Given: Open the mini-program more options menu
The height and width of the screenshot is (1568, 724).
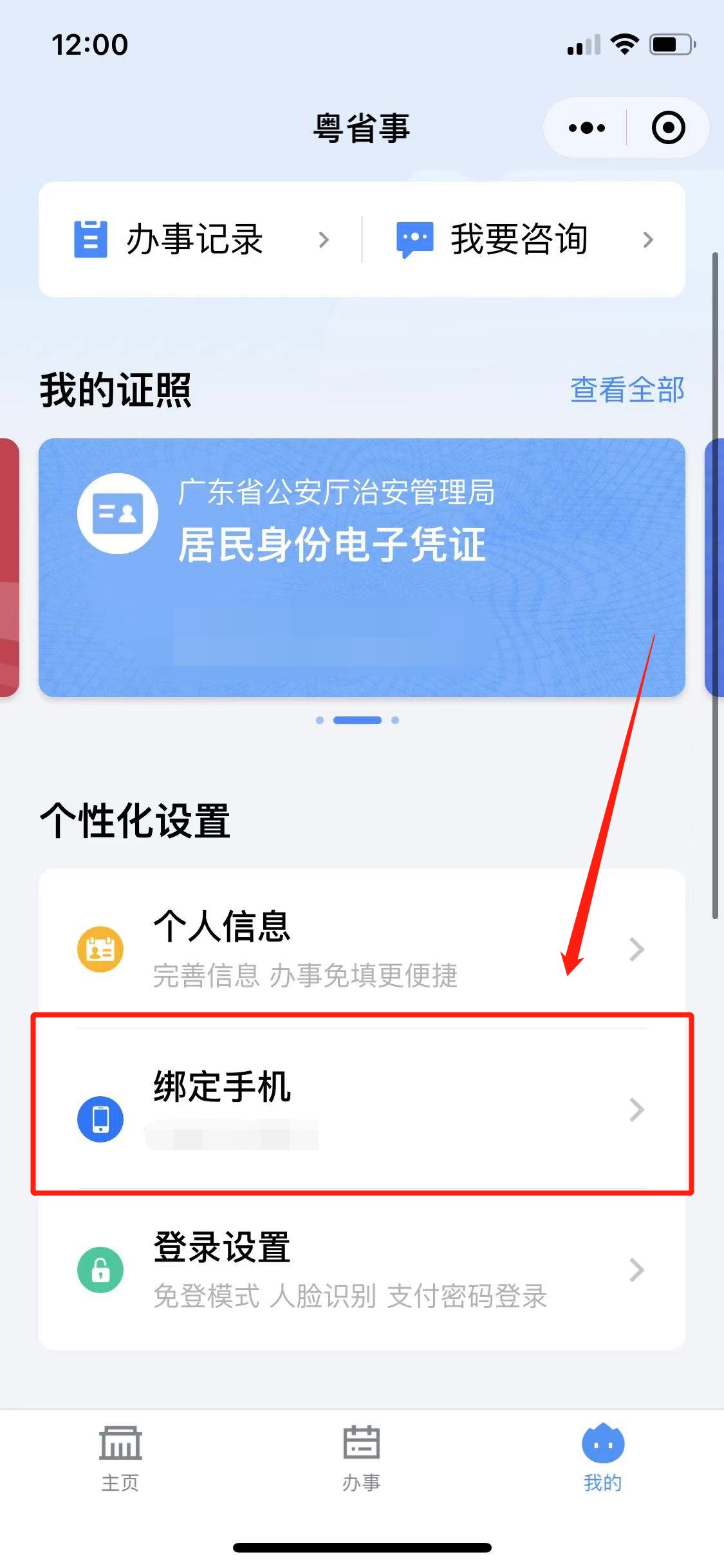Looking at the screenshot, I should click(586, 127).
